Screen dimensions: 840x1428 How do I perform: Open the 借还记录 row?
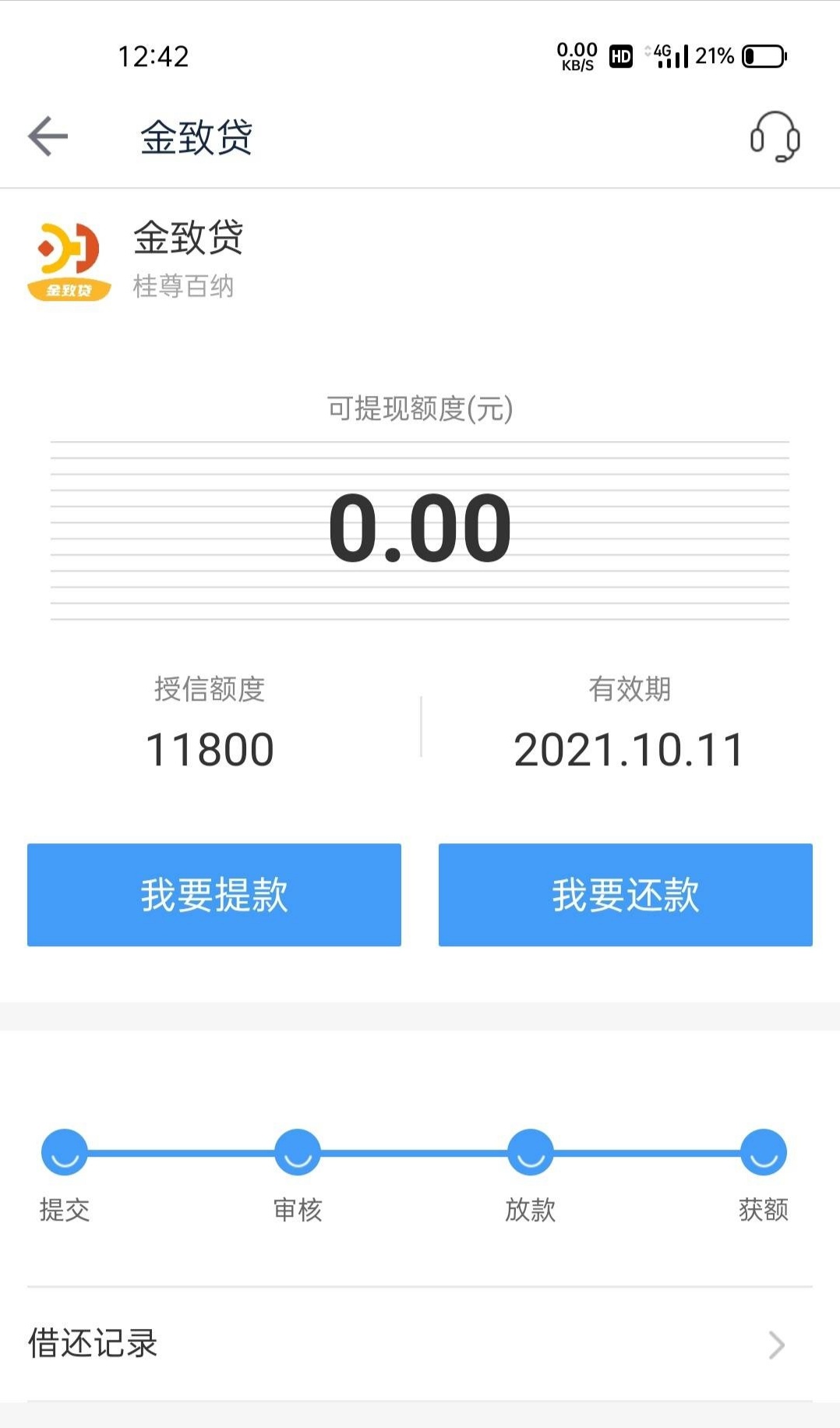[x=420, y=1344]
